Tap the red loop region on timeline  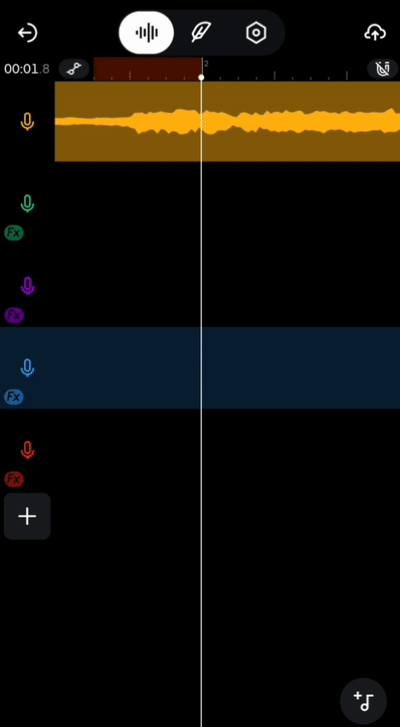click(x=148, y=69)
